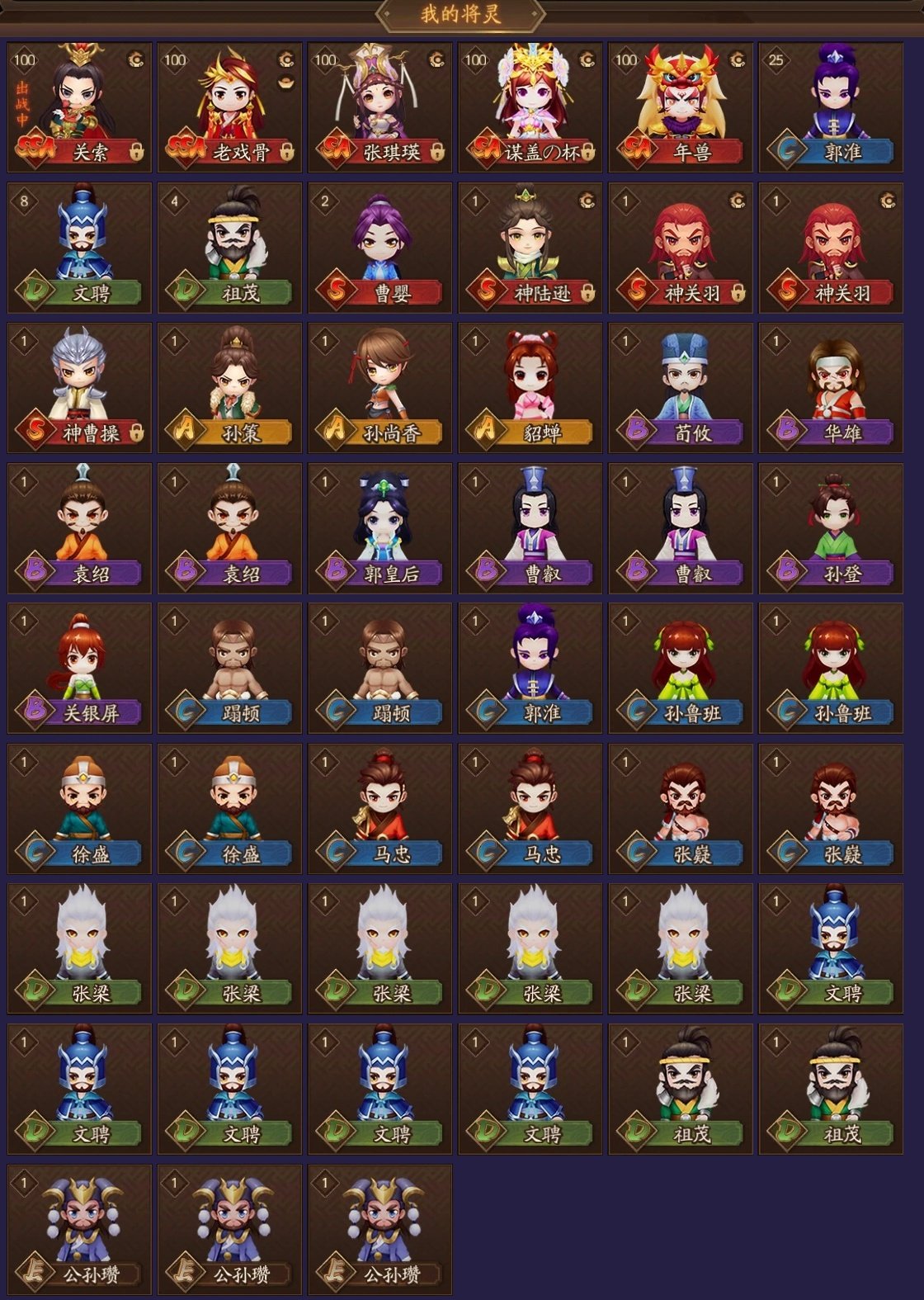The height and width of the screenshot is (1300, 924).
Task: Open the level 8 文聘 card
Action: 79,248
